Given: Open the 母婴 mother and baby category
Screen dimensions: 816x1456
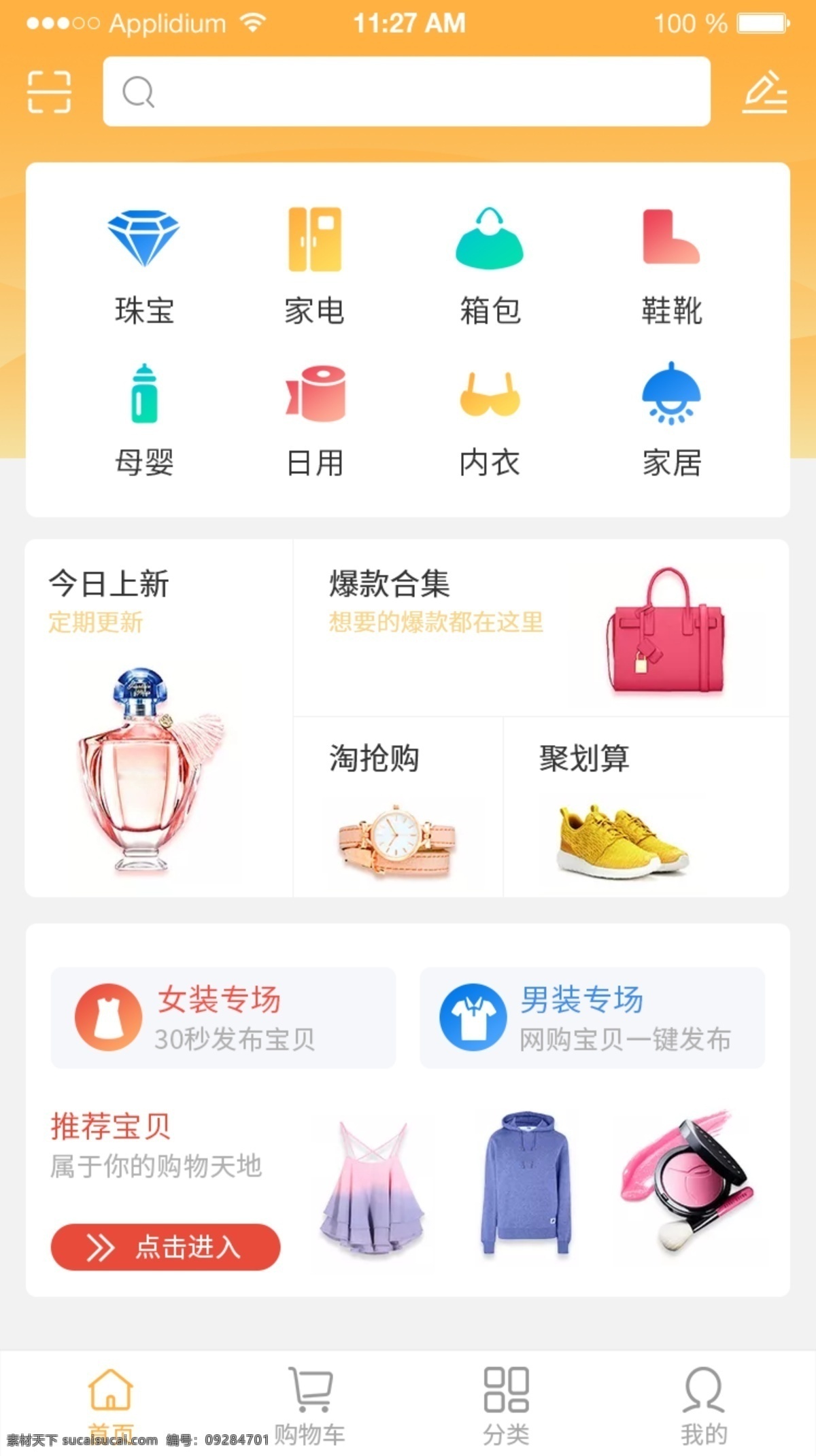Looking at the screenshot, I should coord(143,419).
